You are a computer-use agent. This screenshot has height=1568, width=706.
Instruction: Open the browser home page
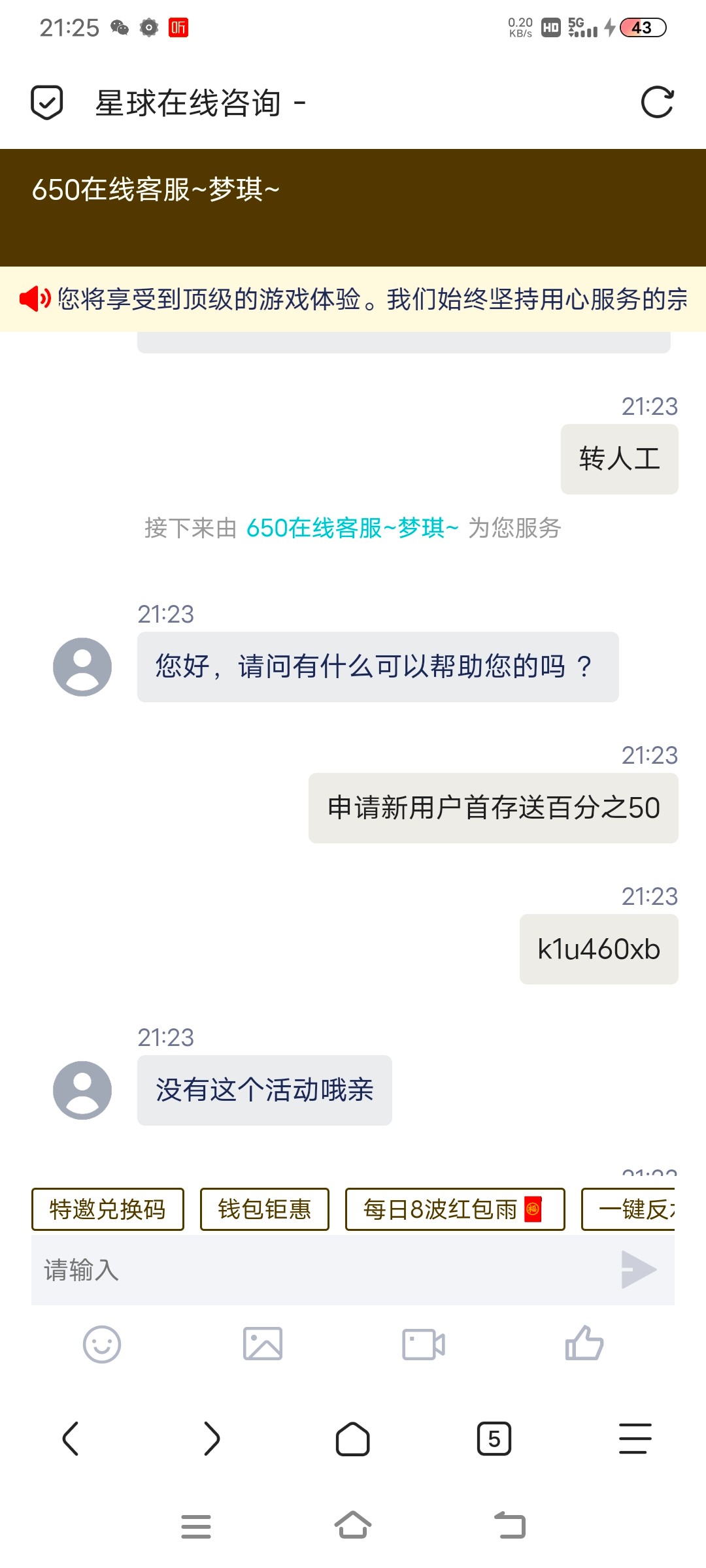[353, 1439]
